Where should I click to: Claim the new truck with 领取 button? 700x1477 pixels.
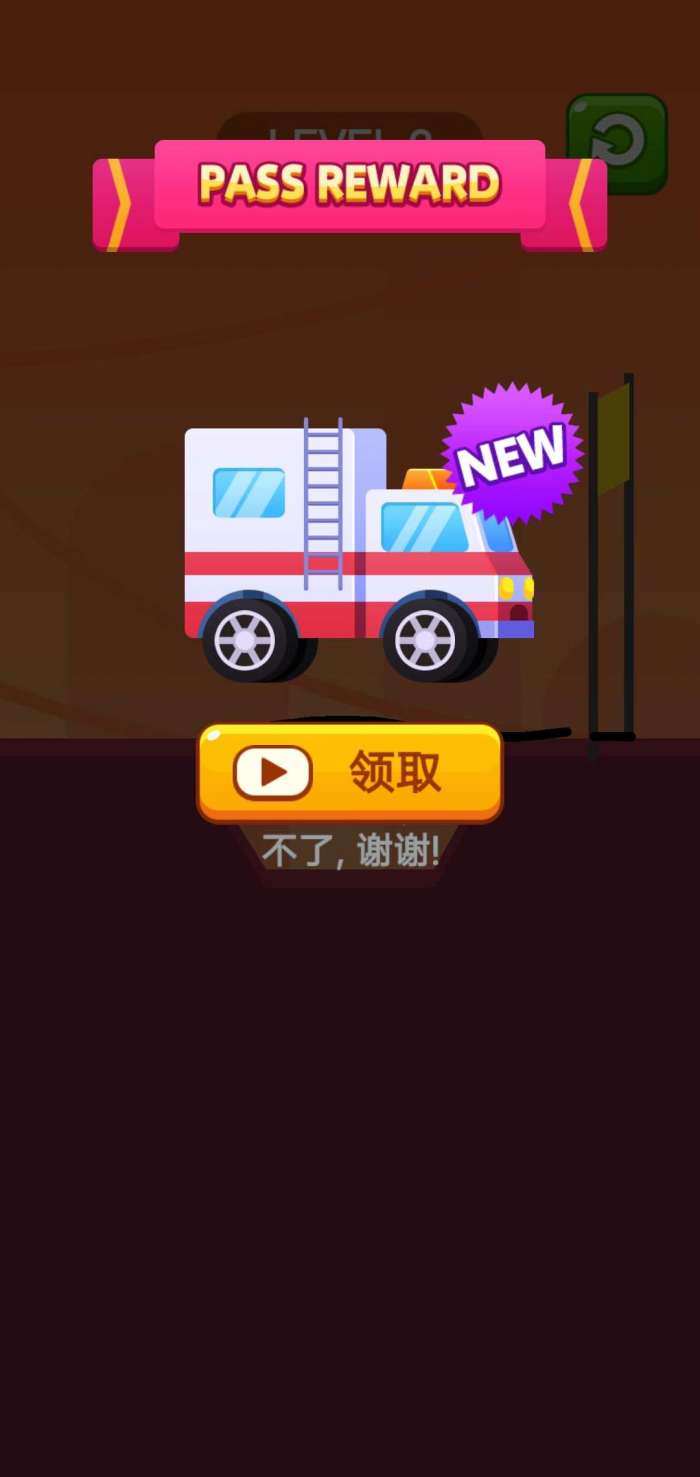point(350,773)
